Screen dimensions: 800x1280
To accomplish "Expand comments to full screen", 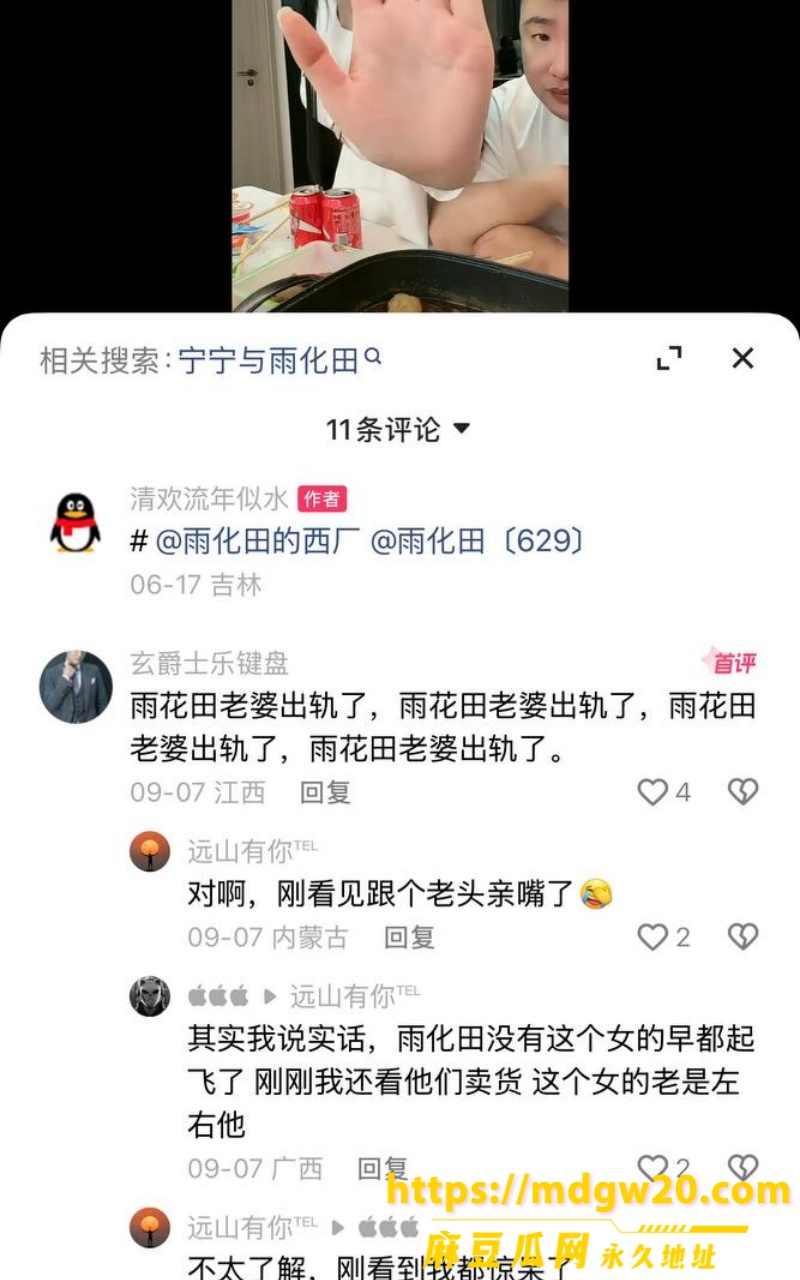I will pyautogui.click(x=669, y=358).
